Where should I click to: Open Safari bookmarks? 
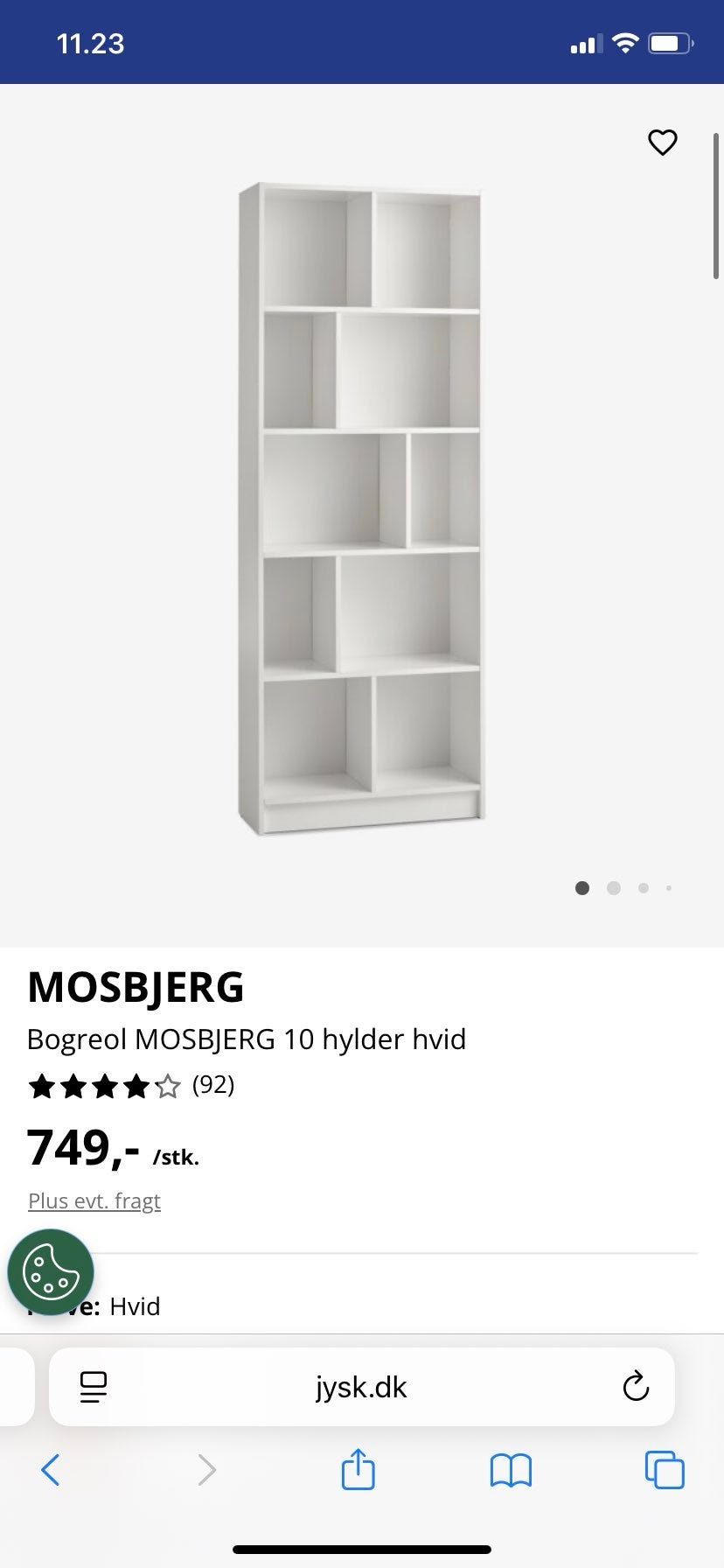(511, 1470)
